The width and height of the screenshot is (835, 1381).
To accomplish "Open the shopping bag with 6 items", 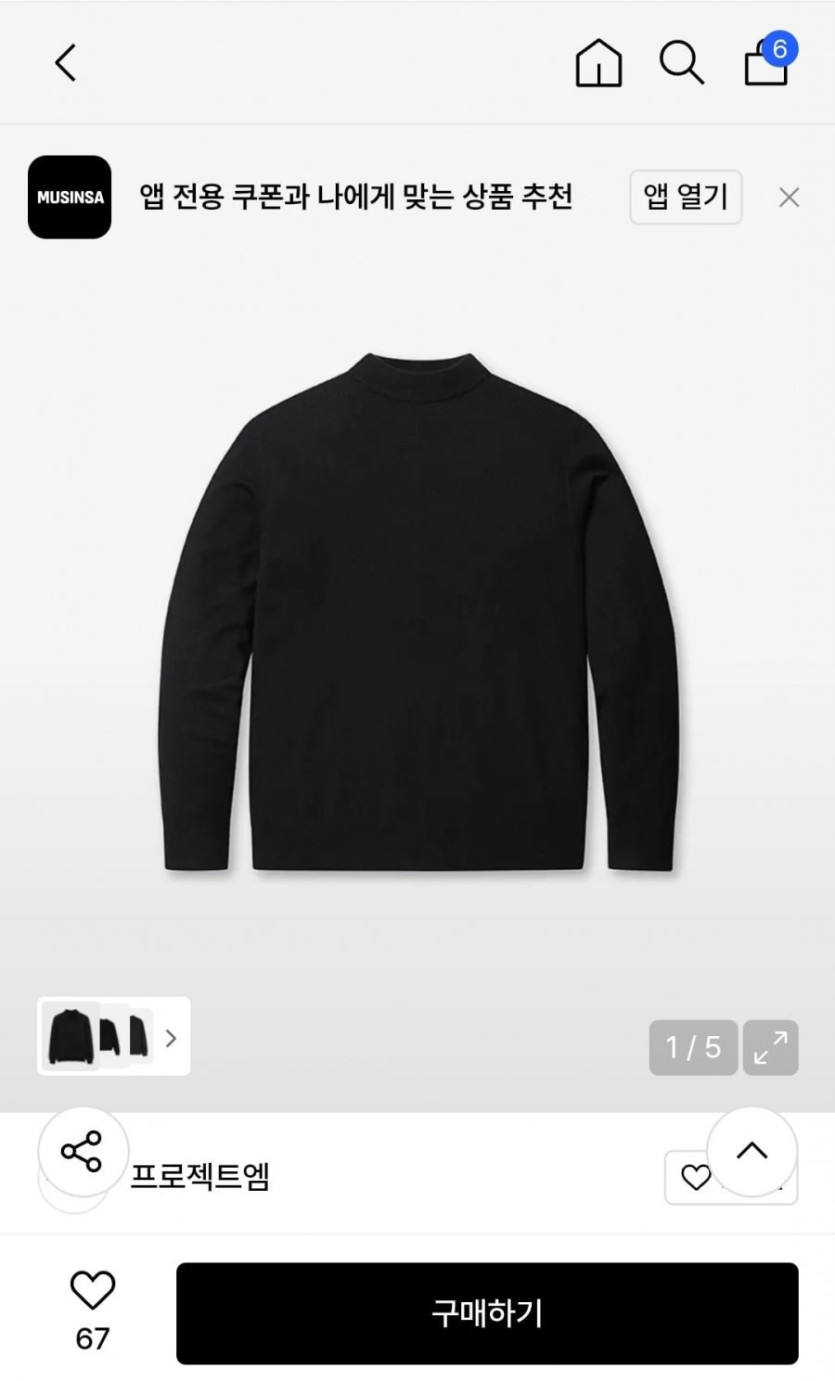I will (767, 63).
